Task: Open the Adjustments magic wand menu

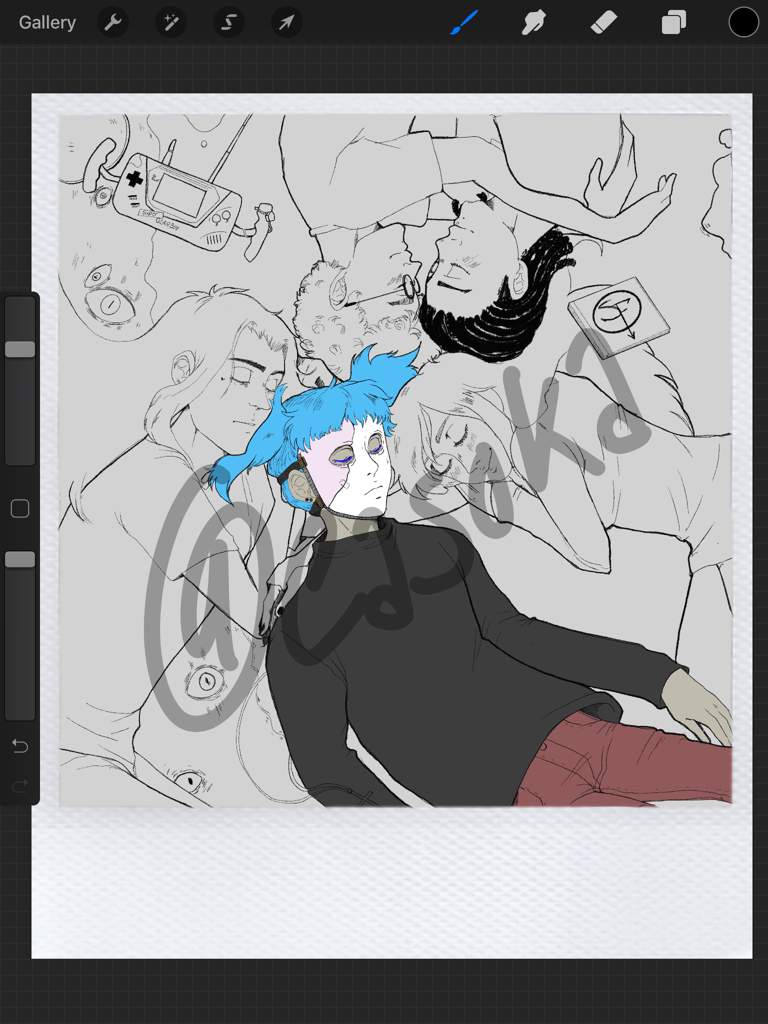Action: [x=171, y=22]
